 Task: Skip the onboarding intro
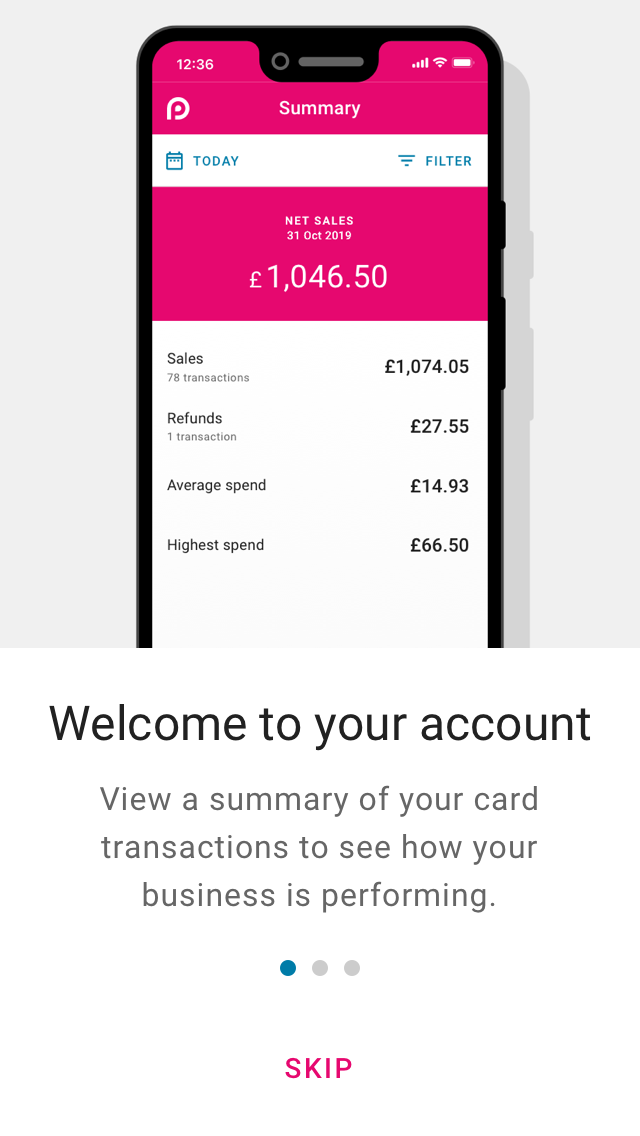pos(319,1068)
